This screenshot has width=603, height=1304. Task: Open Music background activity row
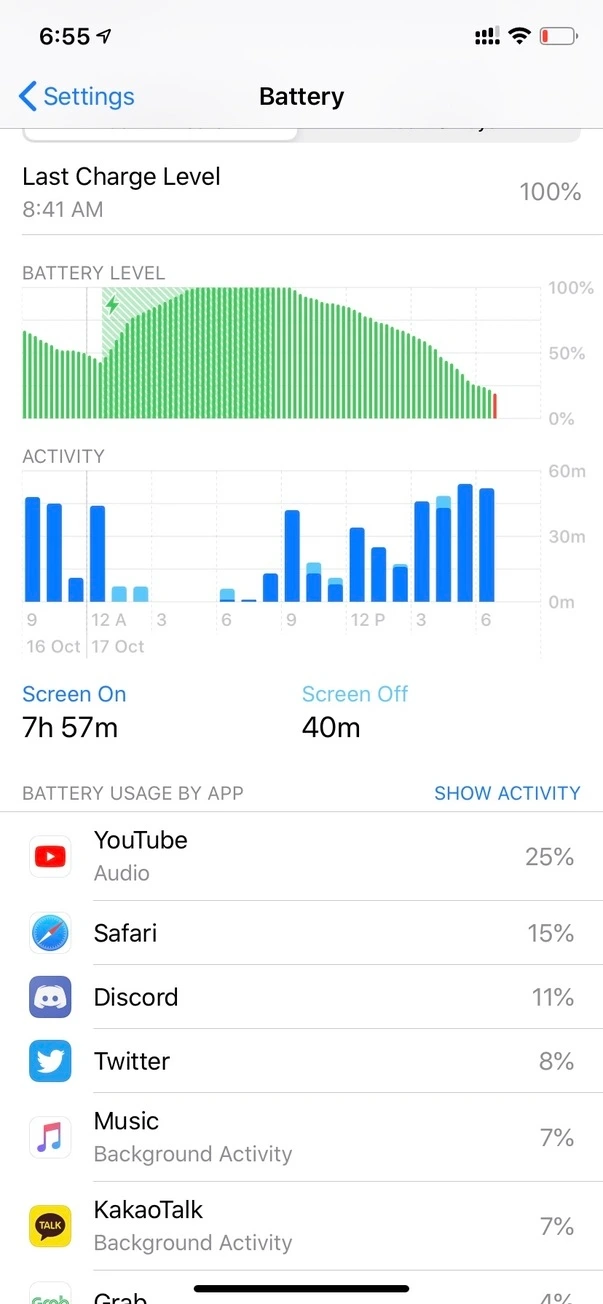[301, 1137]
